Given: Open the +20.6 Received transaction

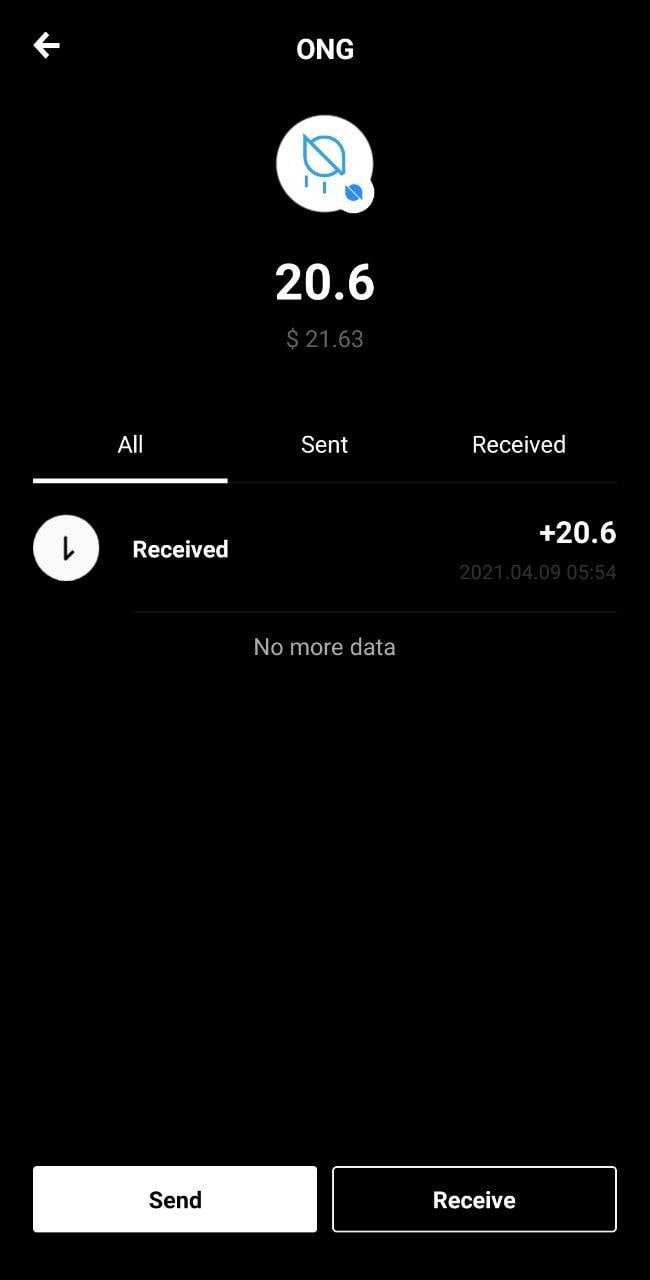Looking at the screenshot, I should (x=325, y=549).
